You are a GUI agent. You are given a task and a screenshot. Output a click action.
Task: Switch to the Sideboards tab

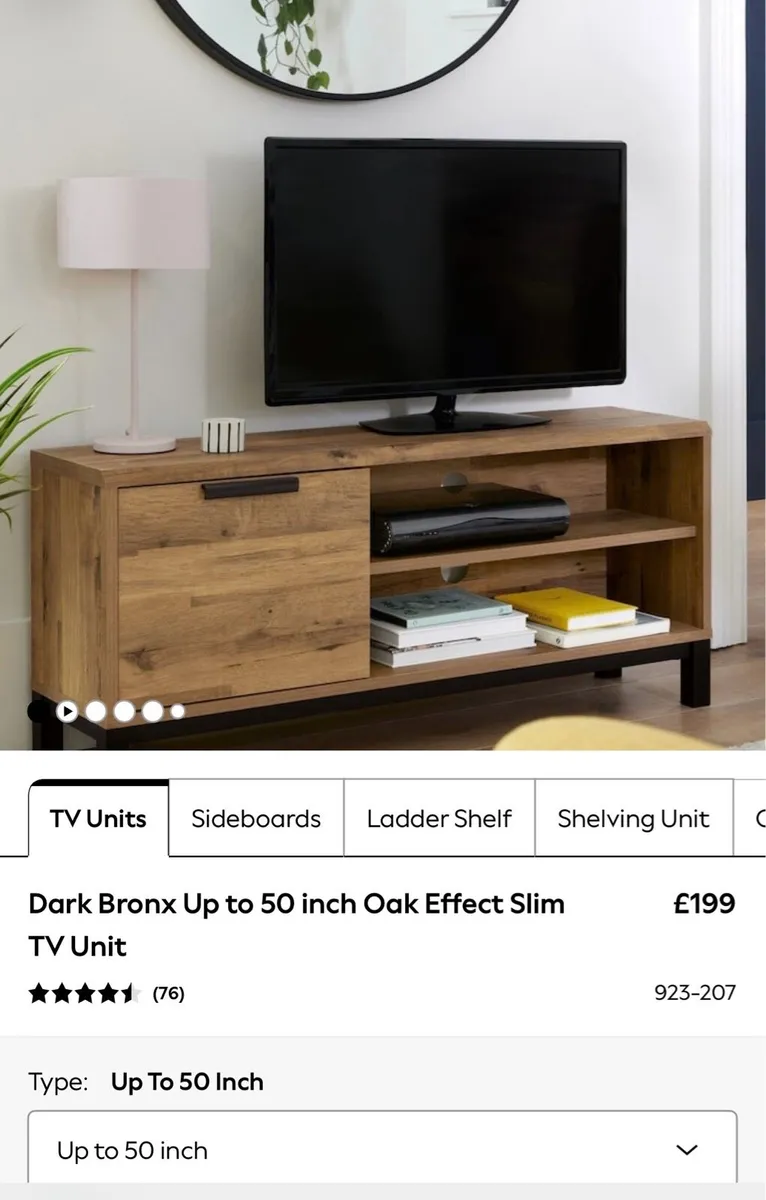pos(256,818)
